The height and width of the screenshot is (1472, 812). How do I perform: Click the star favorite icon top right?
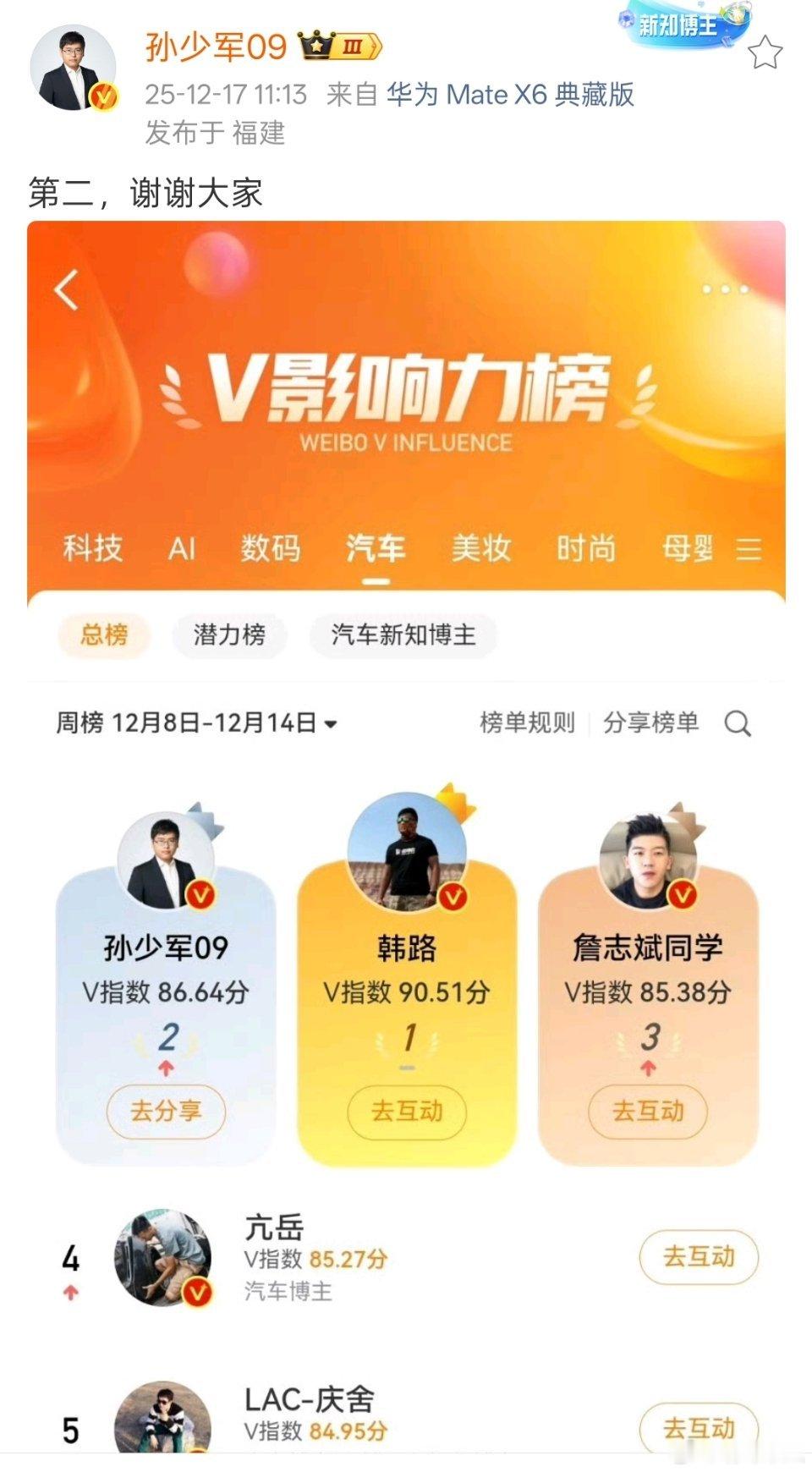coord(766,51)
